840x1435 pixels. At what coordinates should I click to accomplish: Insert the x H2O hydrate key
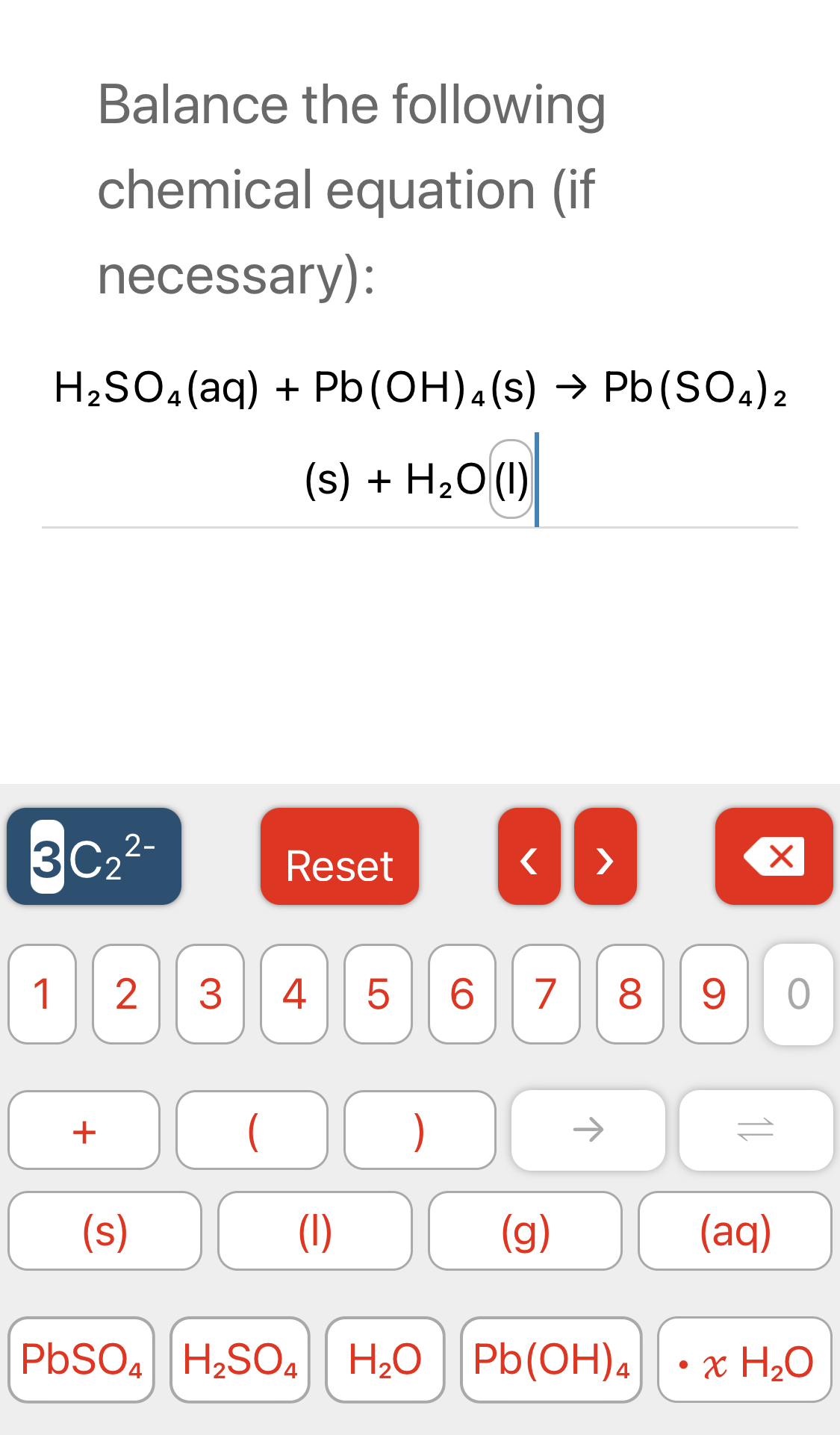pyautogui.click(x=744, y=1359)
